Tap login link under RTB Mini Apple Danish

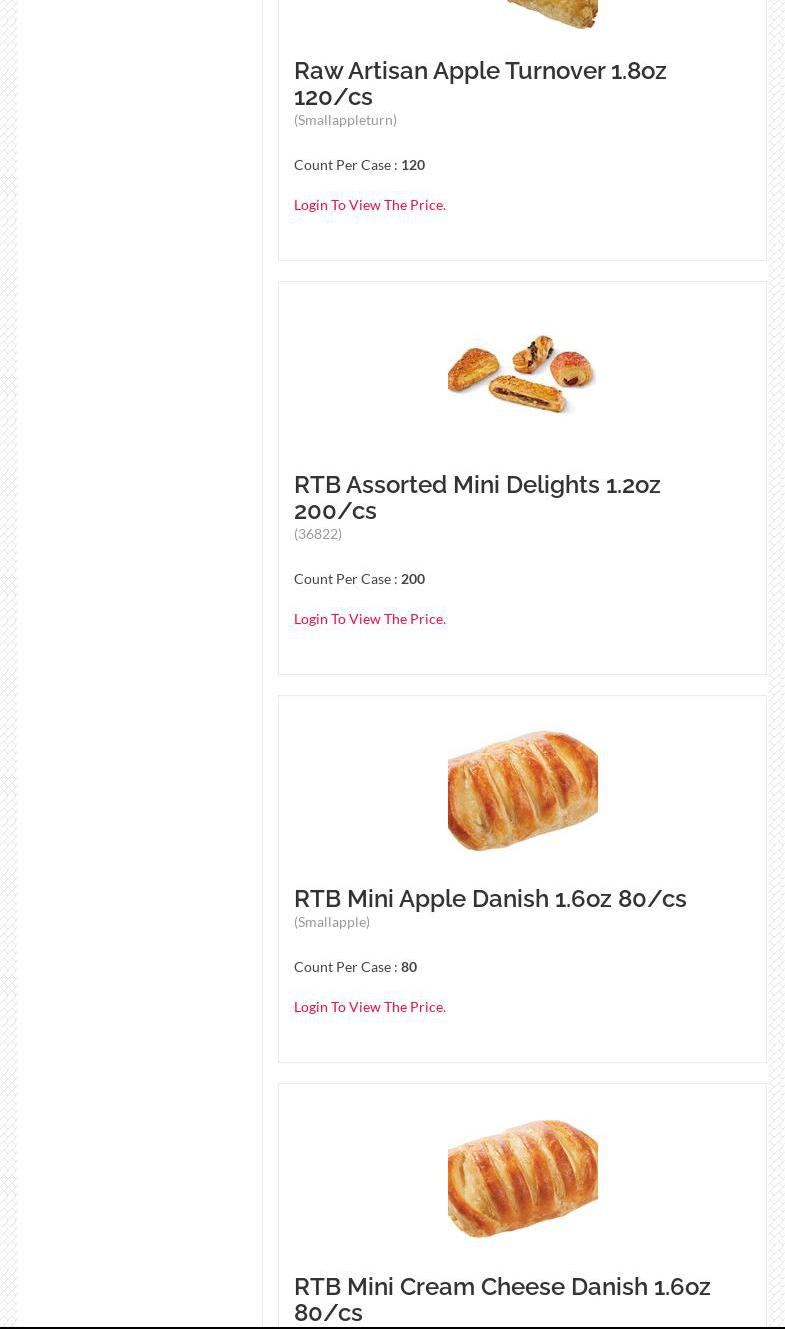click(x=369, y=1007)
